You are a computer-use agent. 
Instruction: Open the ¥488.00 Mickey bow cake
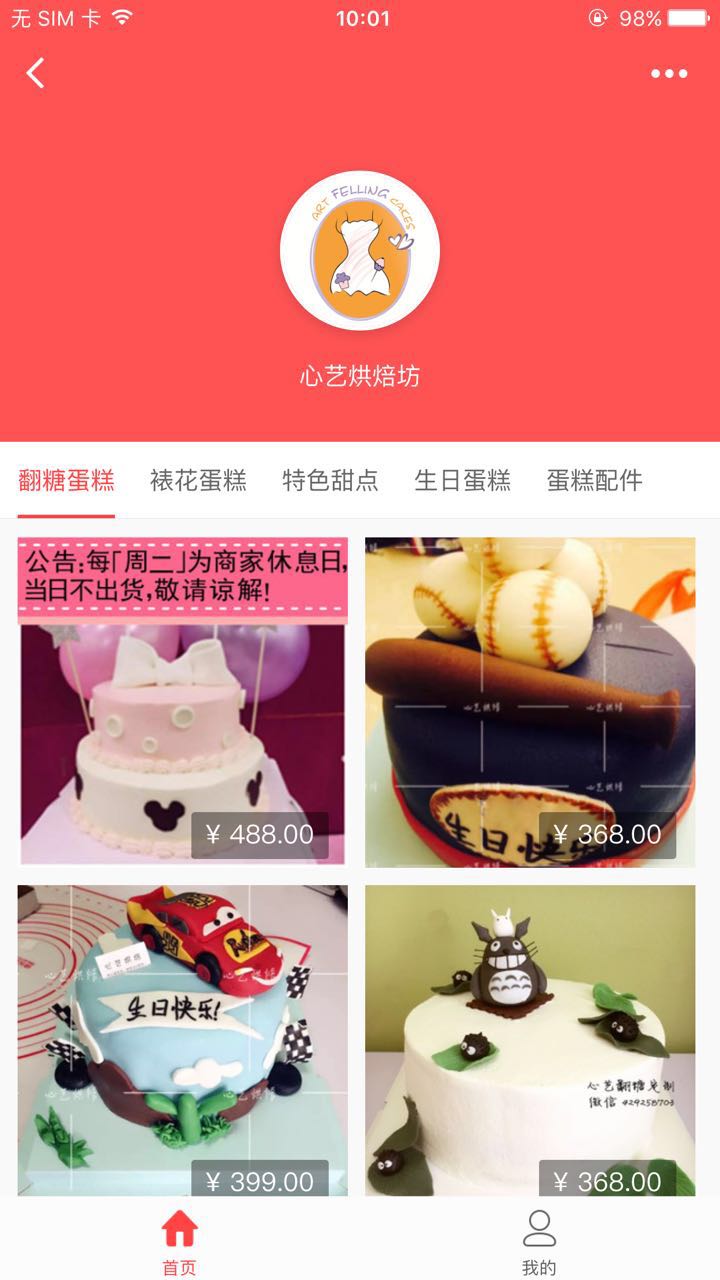pyautogui.click(x=183, y=702)
